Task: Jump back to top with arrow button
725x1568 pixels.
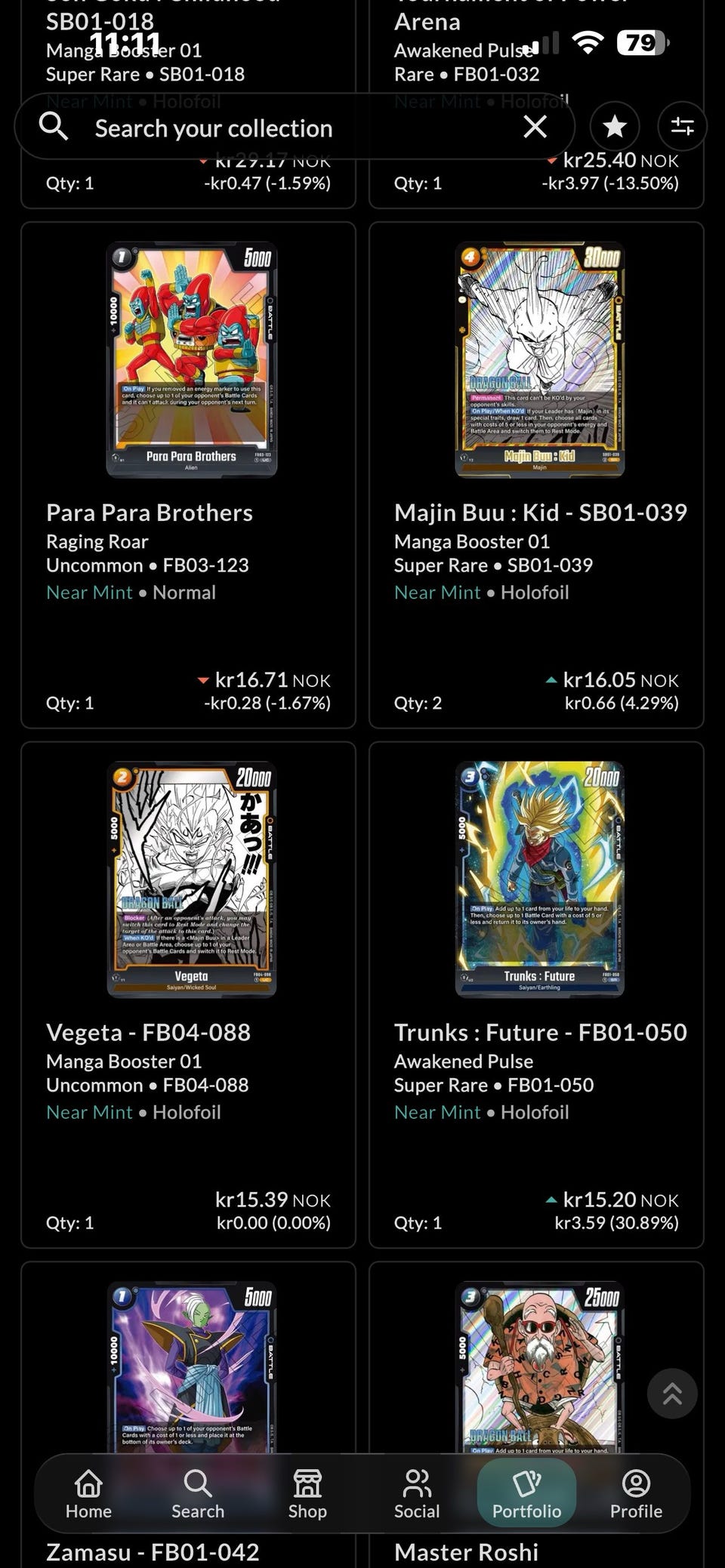Action: pos(672,1394)
